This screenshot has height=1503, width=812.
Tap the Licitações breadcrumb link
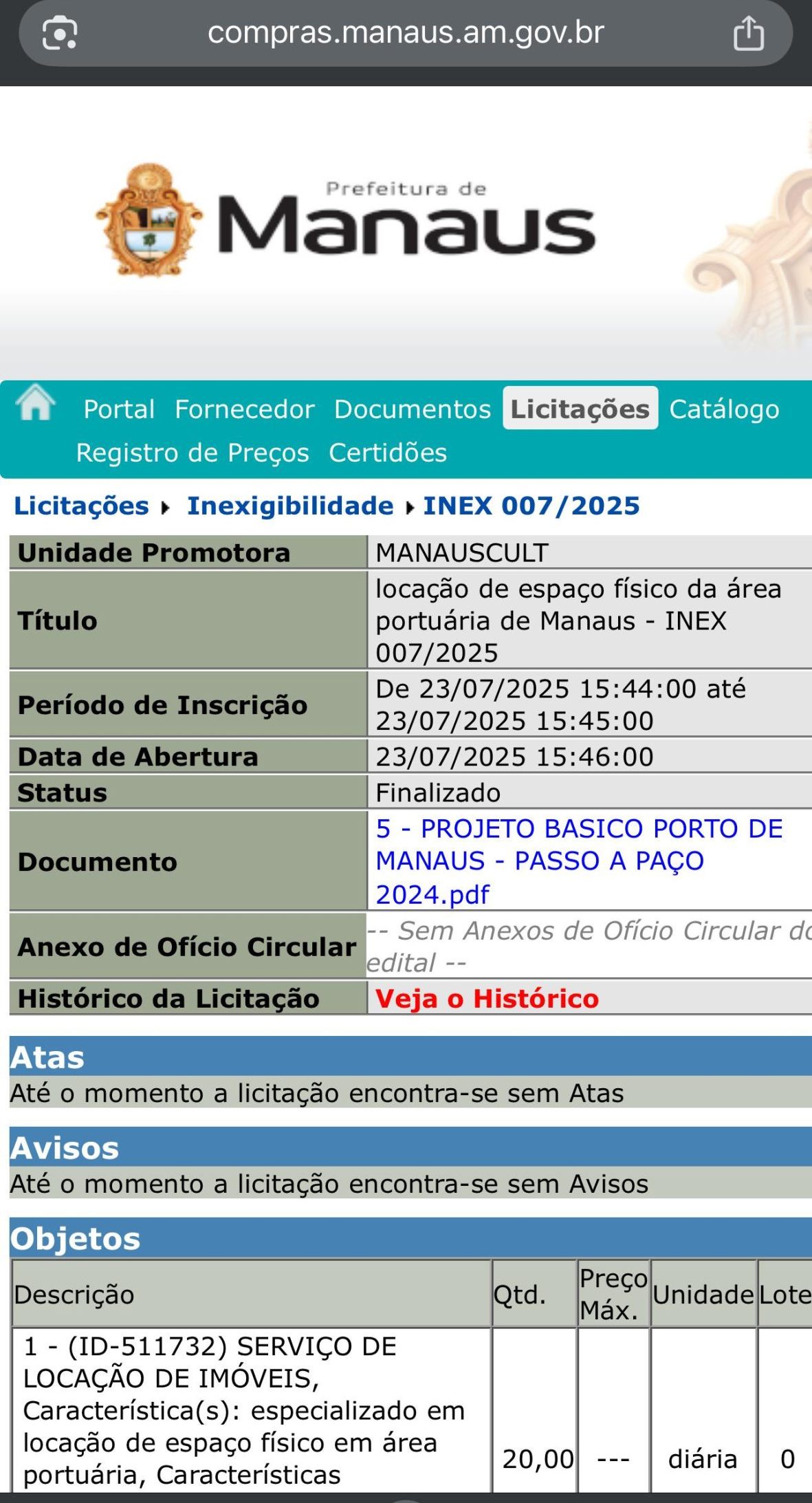[81, 506]
